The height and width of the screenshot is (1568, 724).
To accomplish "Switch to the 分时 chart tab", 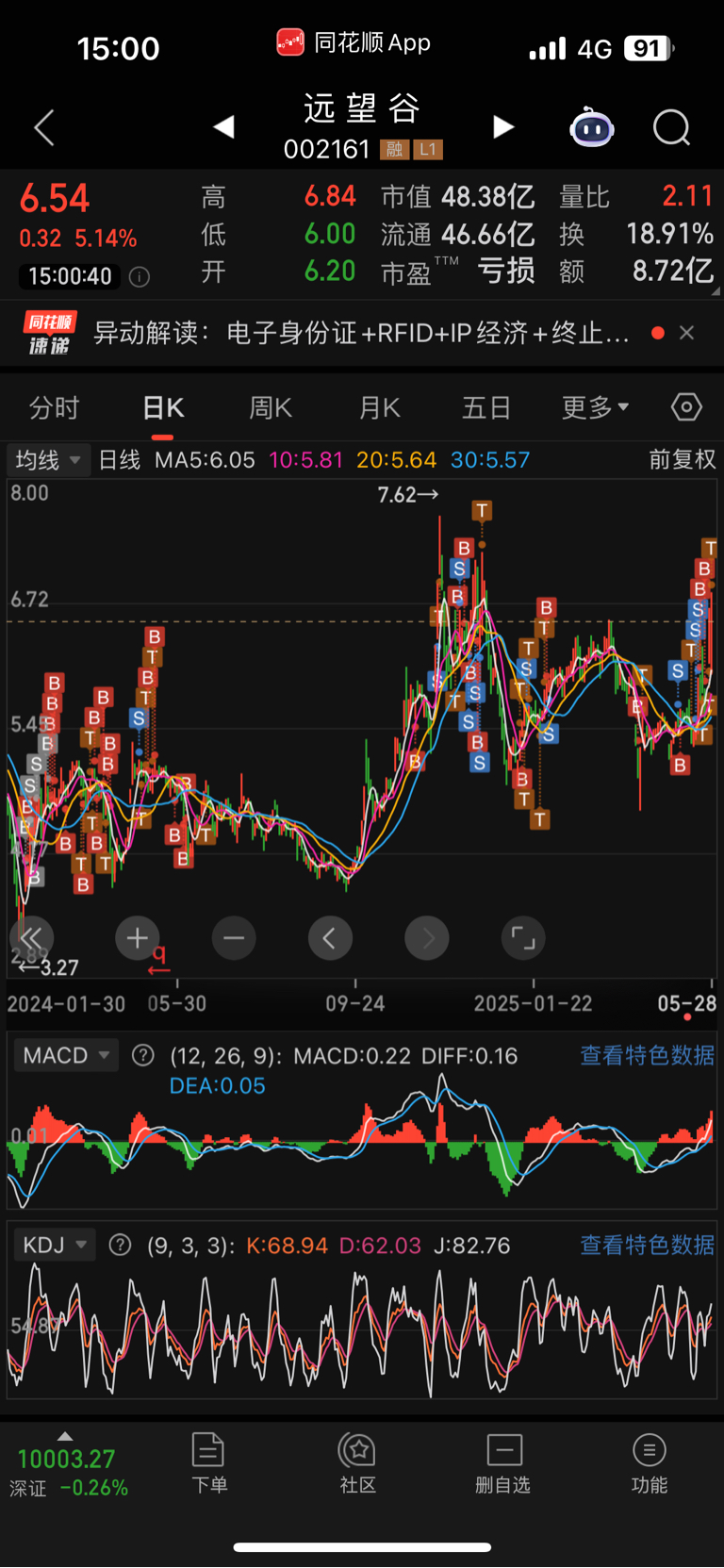I will tap(54, 407).
